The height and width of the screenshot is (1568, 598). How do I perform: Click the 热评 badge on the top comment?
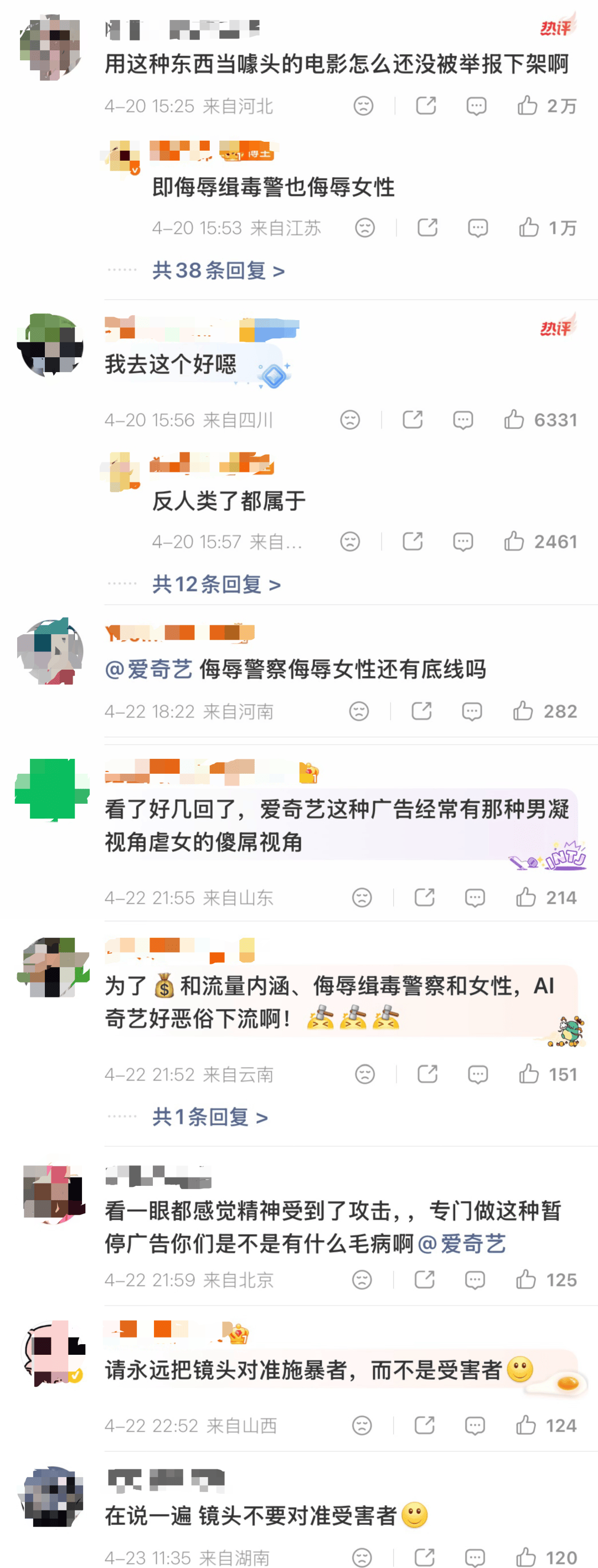[x=556, y=25]
